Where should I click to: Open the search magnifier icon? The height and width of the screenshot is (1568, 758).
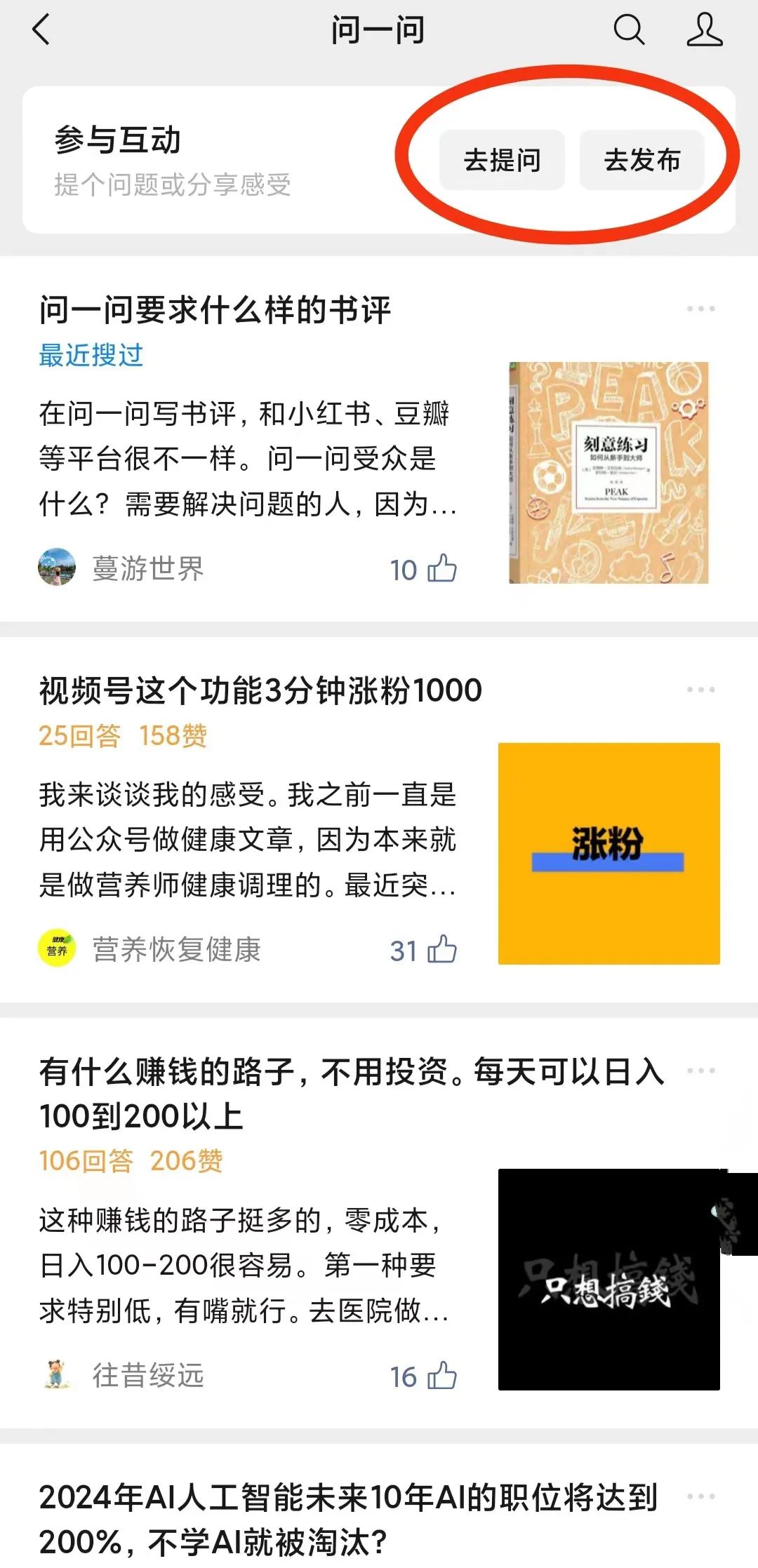[629, 30]
